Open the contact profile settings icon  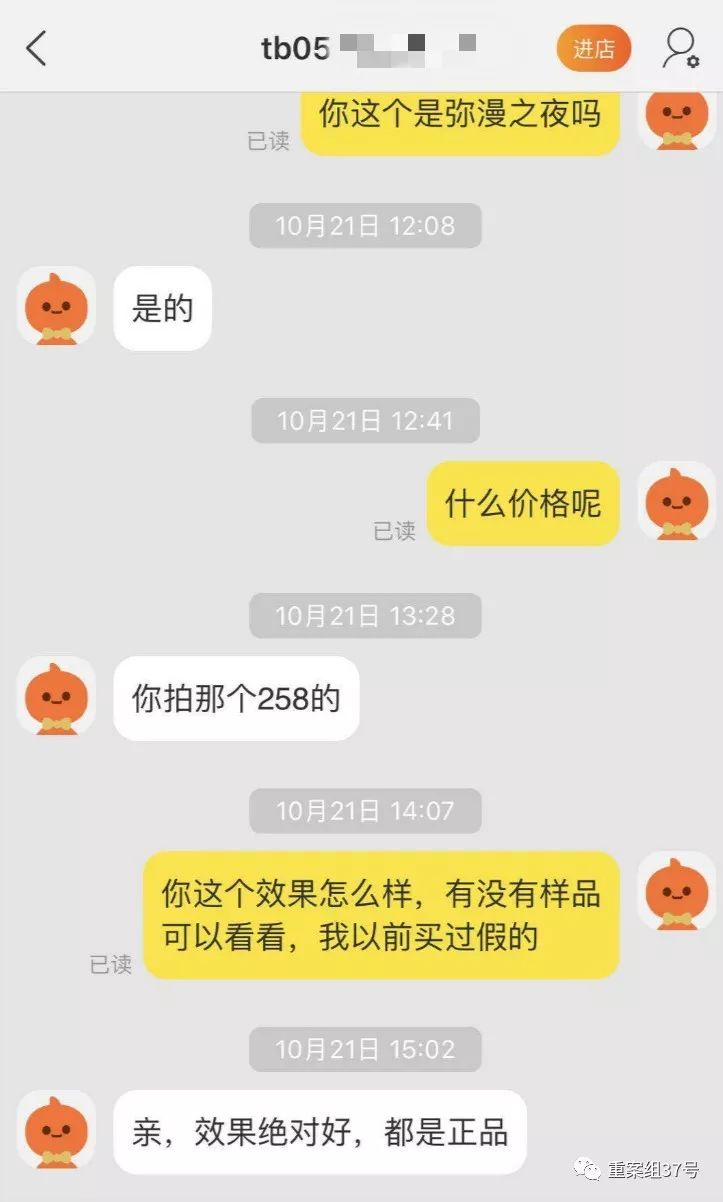[679, 47]
